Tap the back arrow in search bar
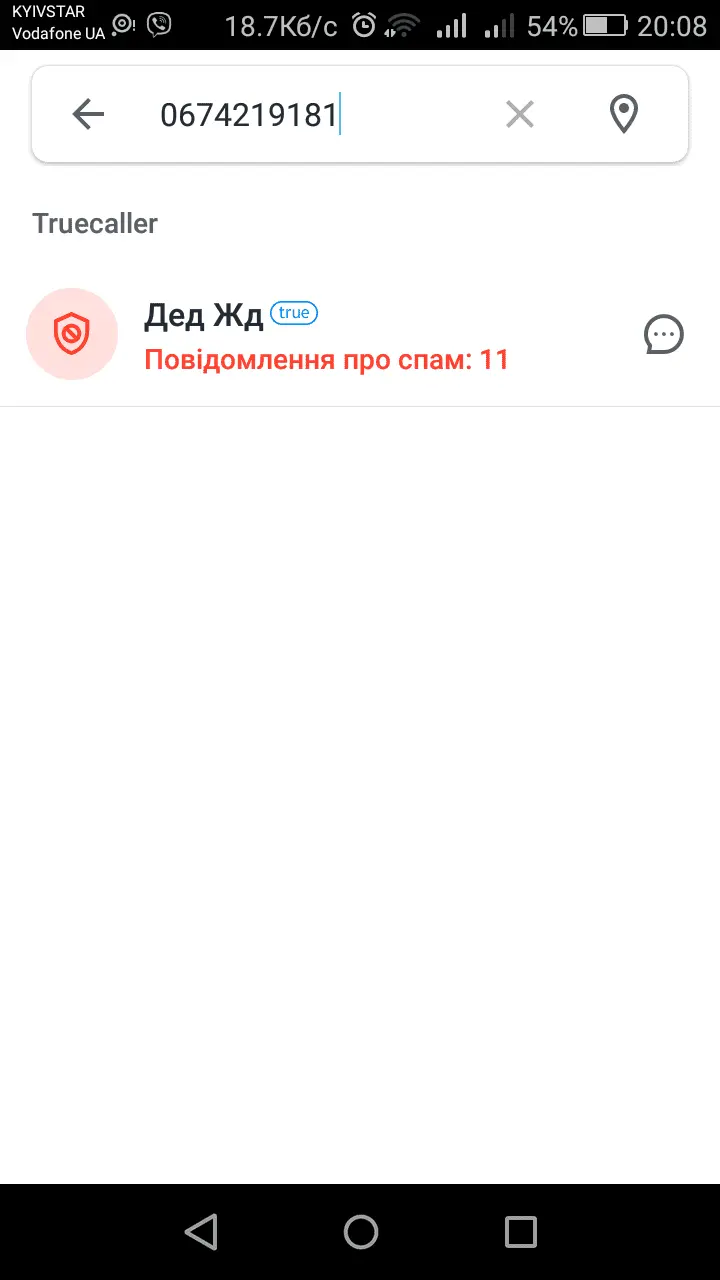Viewport: 720px width, 1280px height. [x=87, y=114]
